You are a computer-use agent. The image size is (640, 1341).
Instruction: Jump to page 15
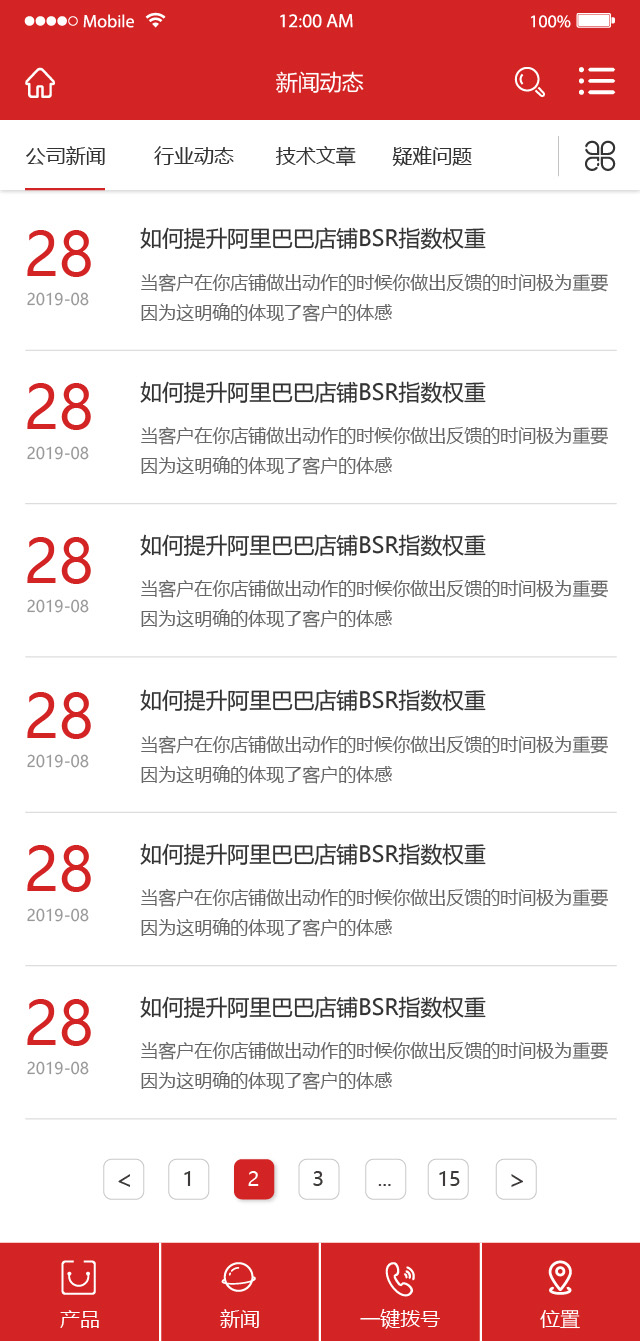tap(449, 1179)
